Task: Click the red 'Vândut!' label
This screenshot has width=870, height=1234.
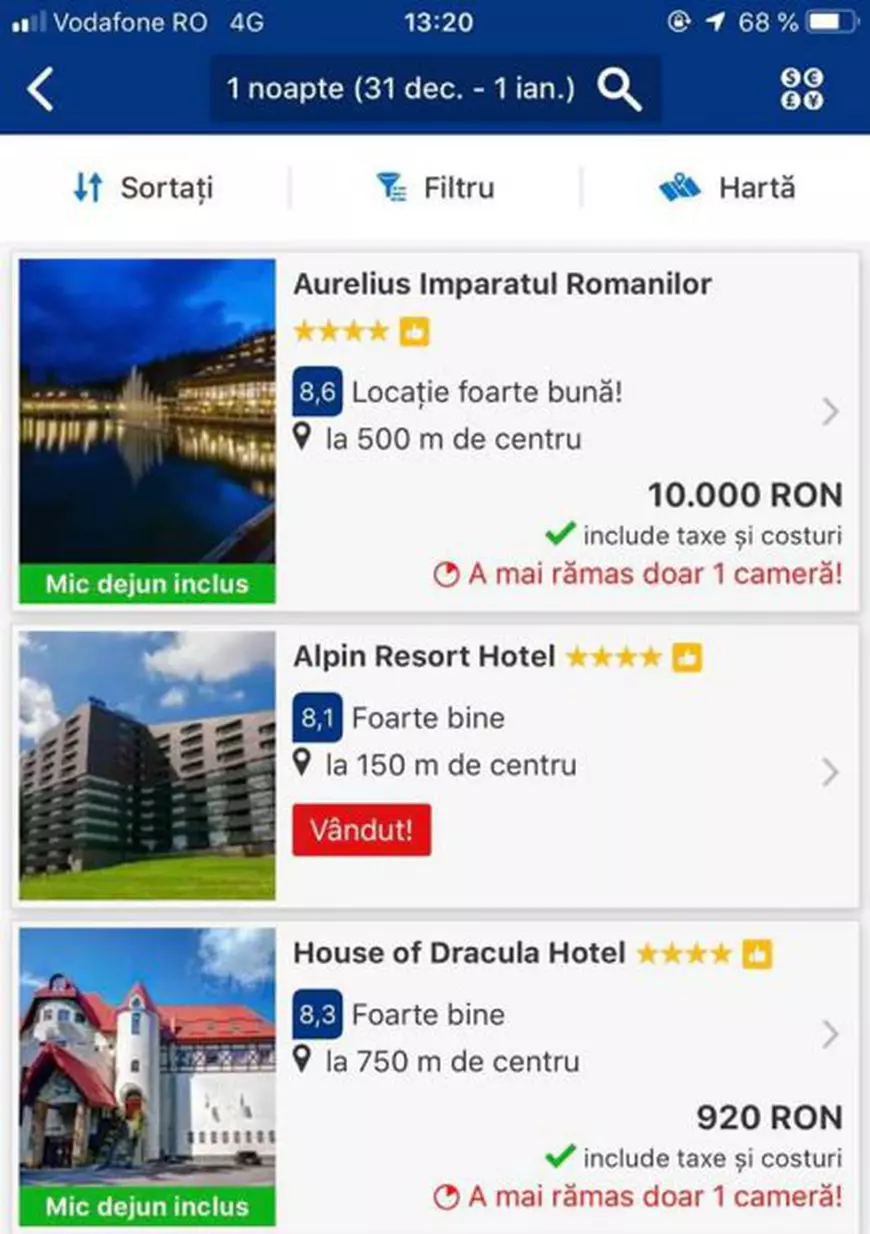Action: (x=361, y=829)
